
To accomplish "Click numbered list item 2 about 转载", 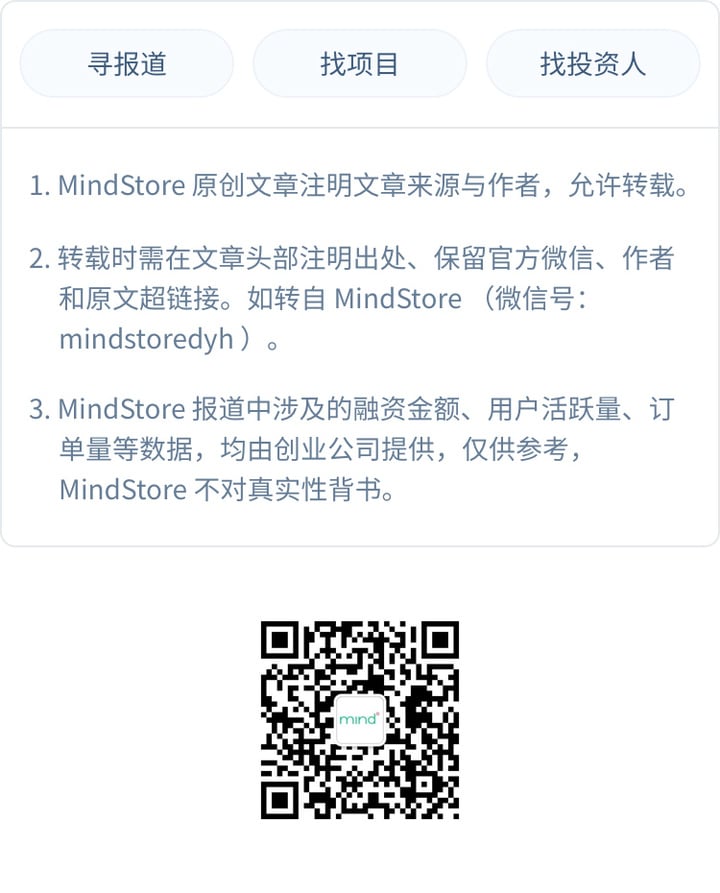I will 360,298.
